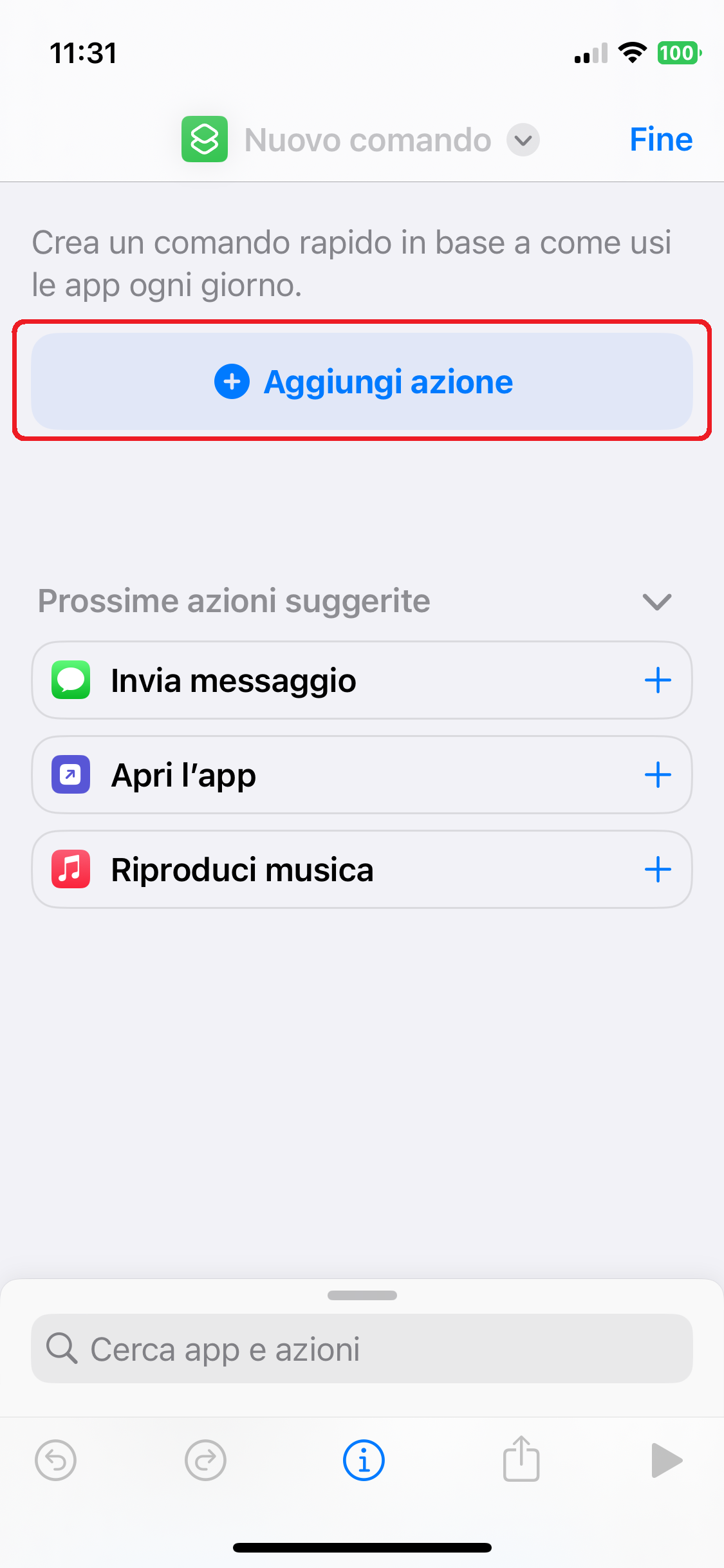
Task: Tap the redo arrow in the toolbar
Action: click(205, 1461)
